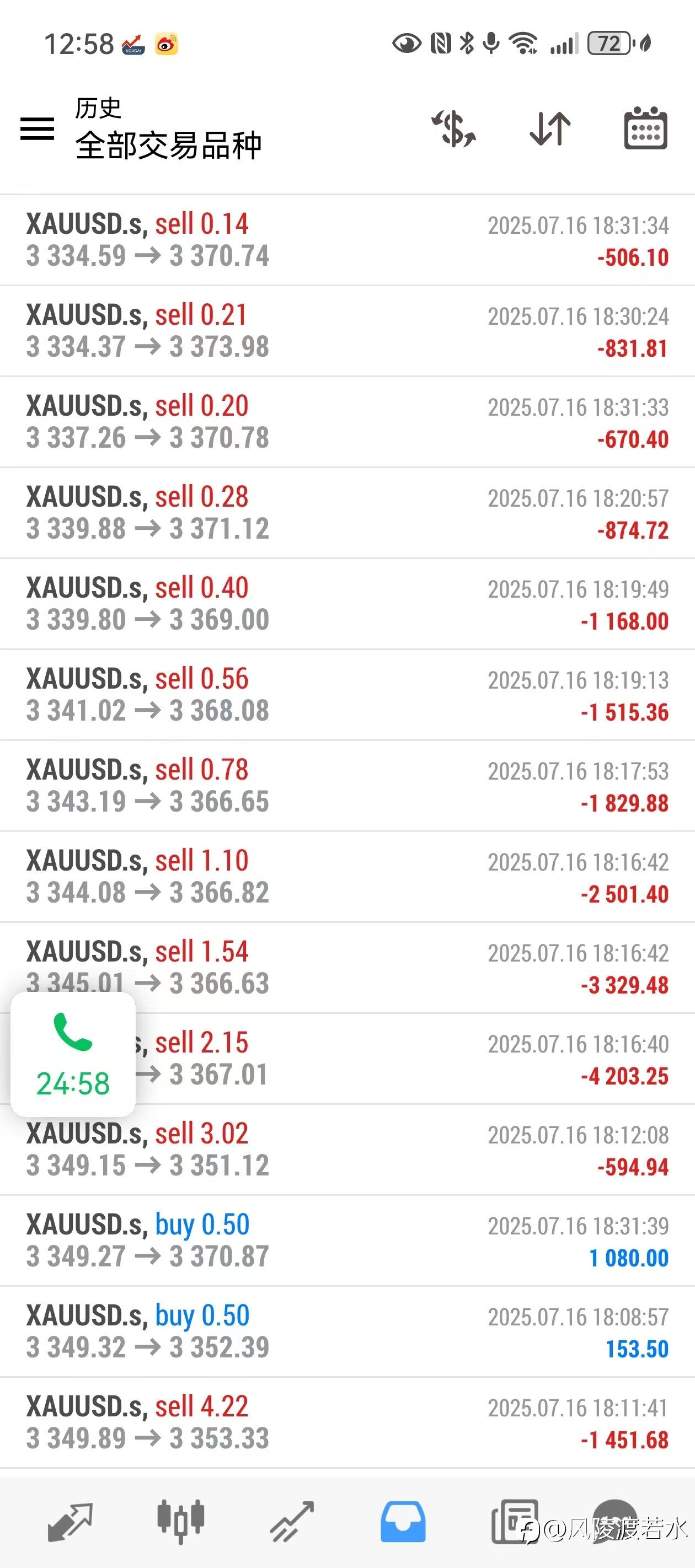This screenshot has width=695, height=1568.
Task: Switch to the Trade tab
Action: [292, 1522]
